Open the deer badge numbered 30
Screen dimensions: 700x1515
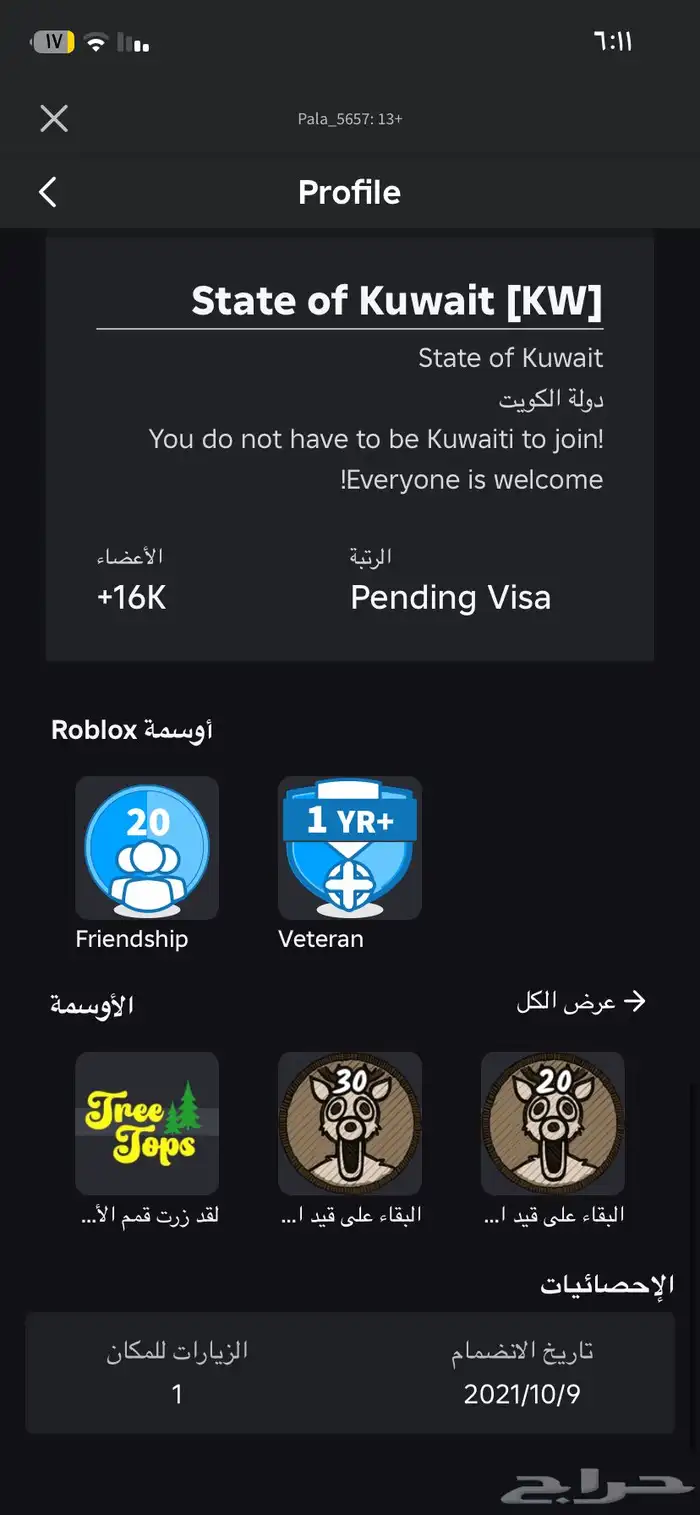(349, 1123)
